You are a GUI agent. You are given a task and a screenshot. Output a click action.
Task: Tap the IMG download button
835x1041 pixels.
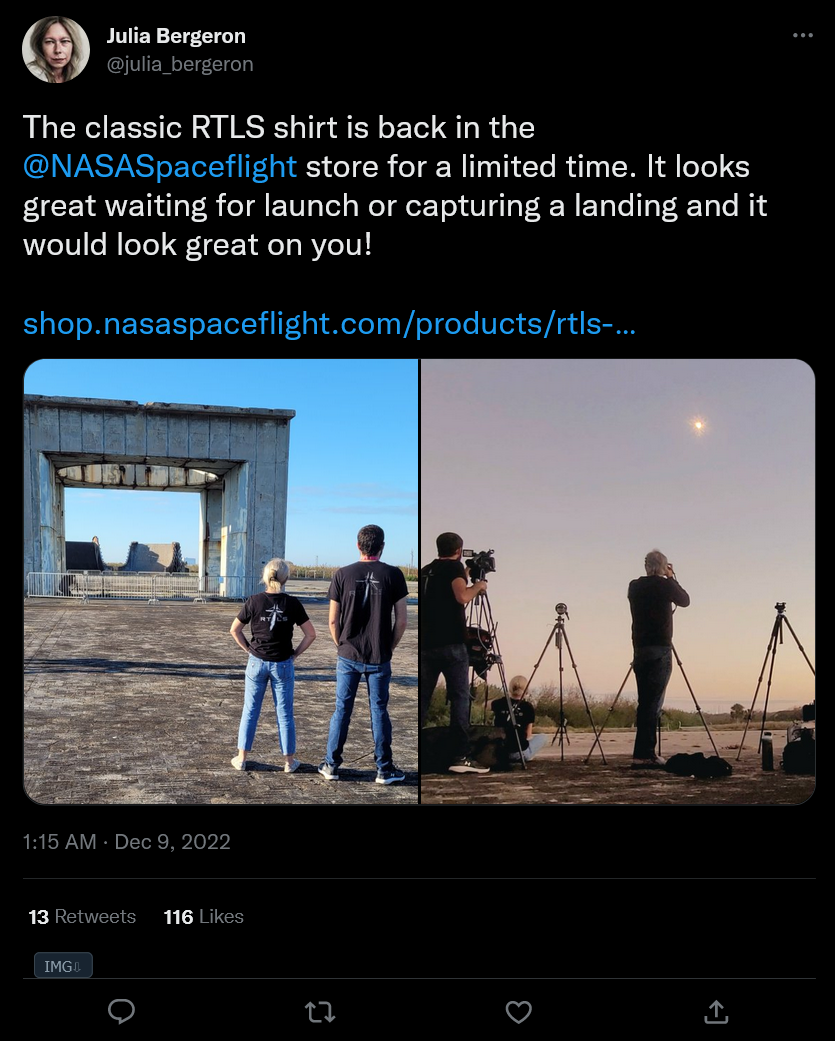tap(63, 966)
